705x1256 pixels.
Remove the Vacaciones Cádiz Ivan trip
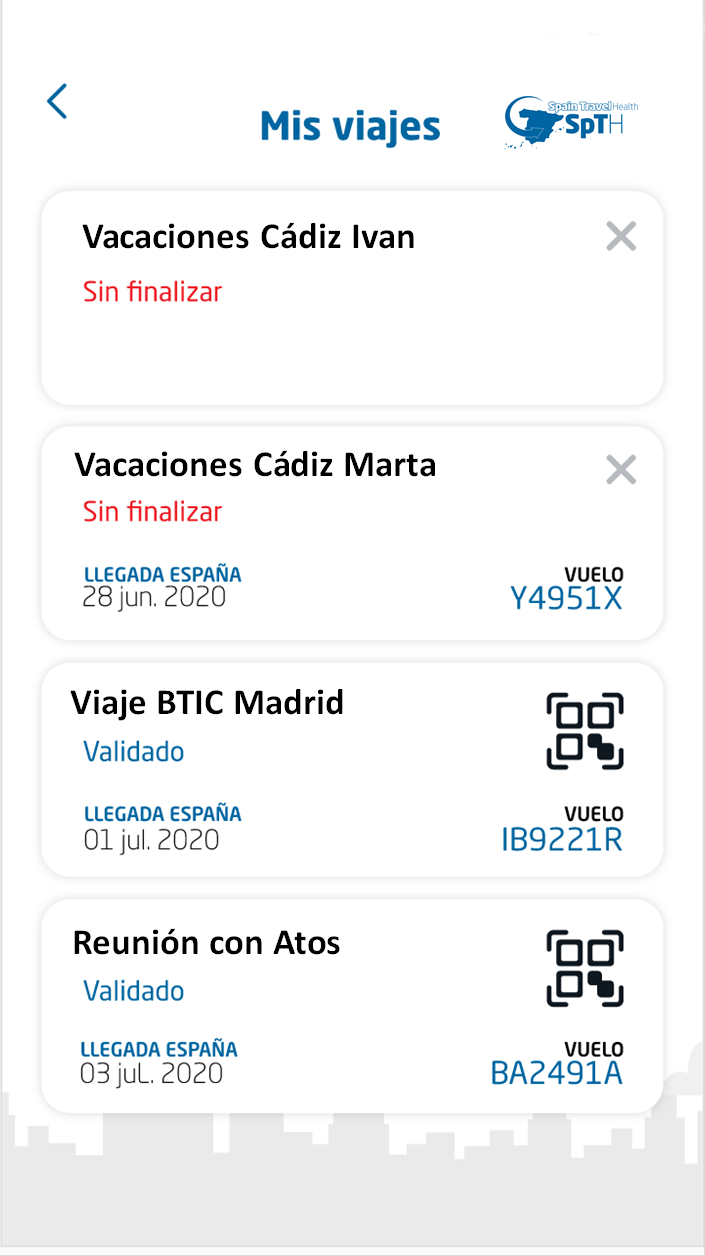point(621,237)
